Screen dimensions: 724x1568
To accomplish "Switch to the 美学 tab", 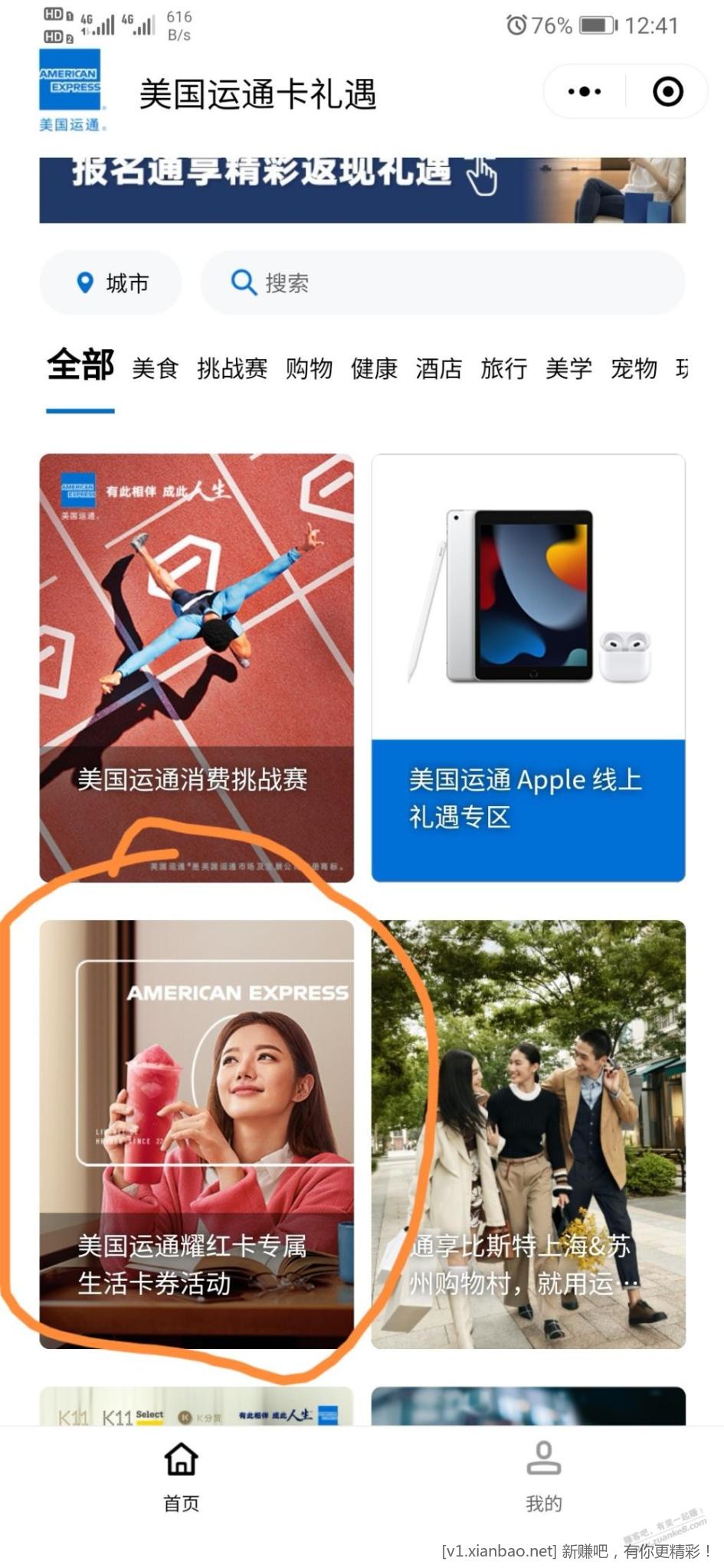I will point(568,369).
